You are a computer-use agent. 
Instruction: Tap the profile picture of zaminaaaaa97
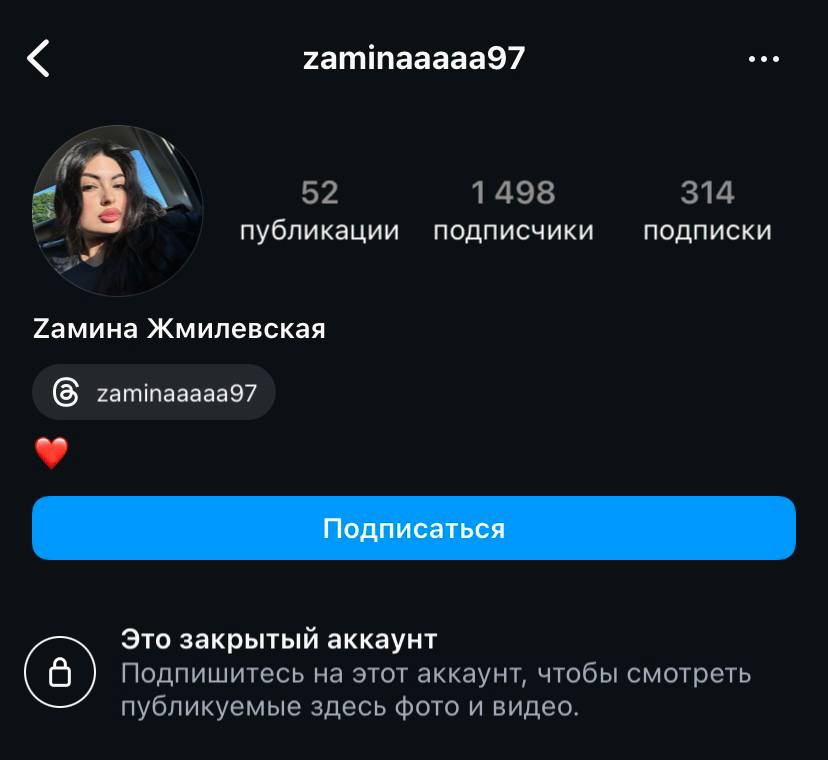click(118, 211)
